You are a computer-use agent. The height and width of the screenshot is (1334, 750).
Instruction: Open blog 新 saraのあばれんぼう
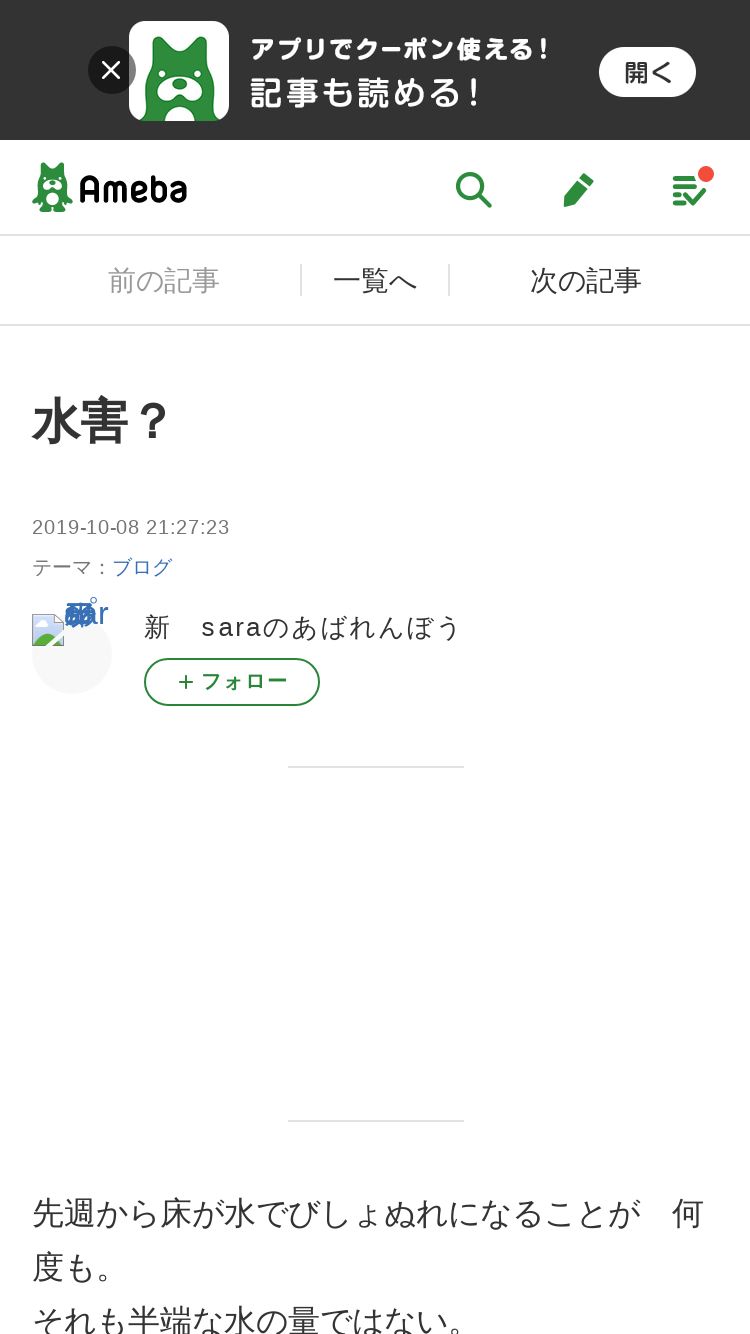pos(302,627)
